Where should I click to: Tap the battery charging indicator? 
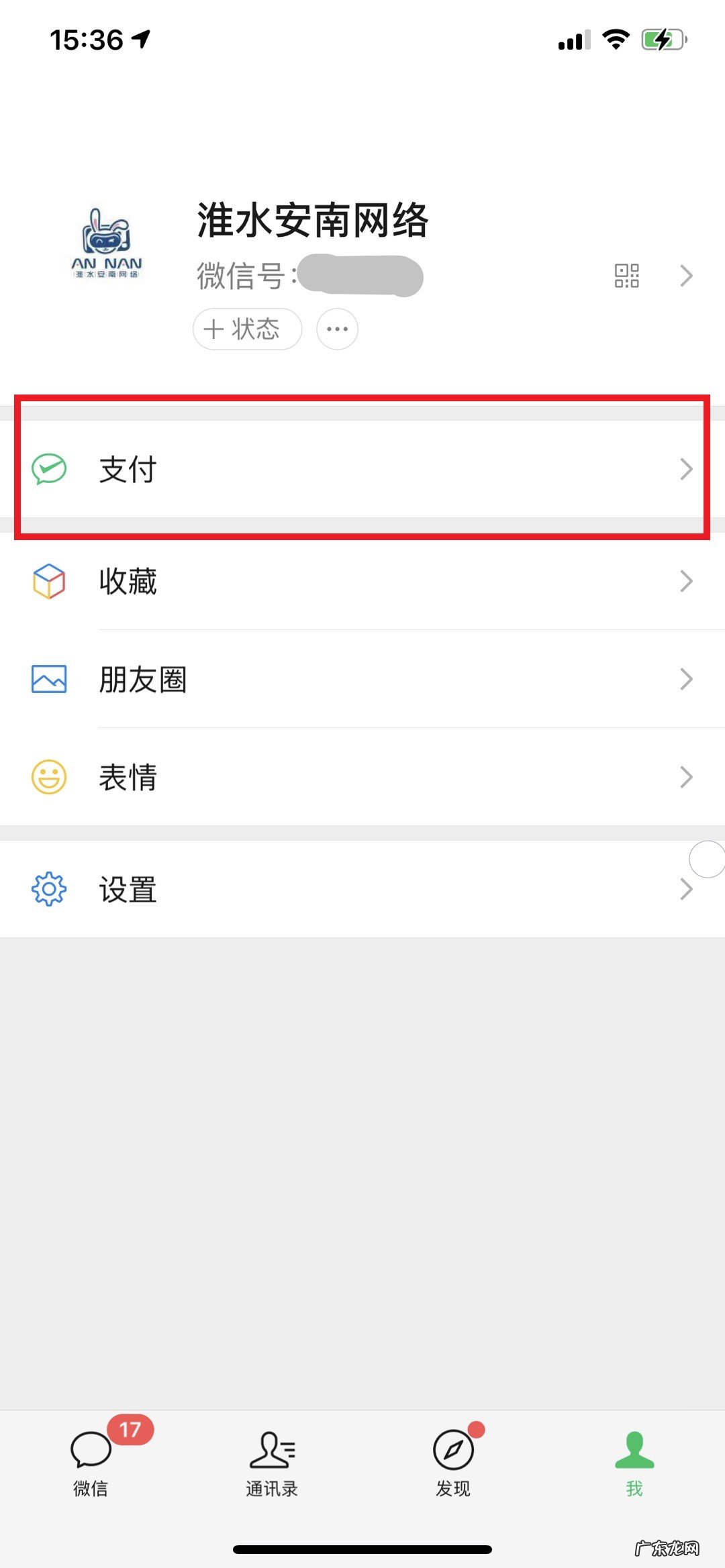click(x=661, y=40)
